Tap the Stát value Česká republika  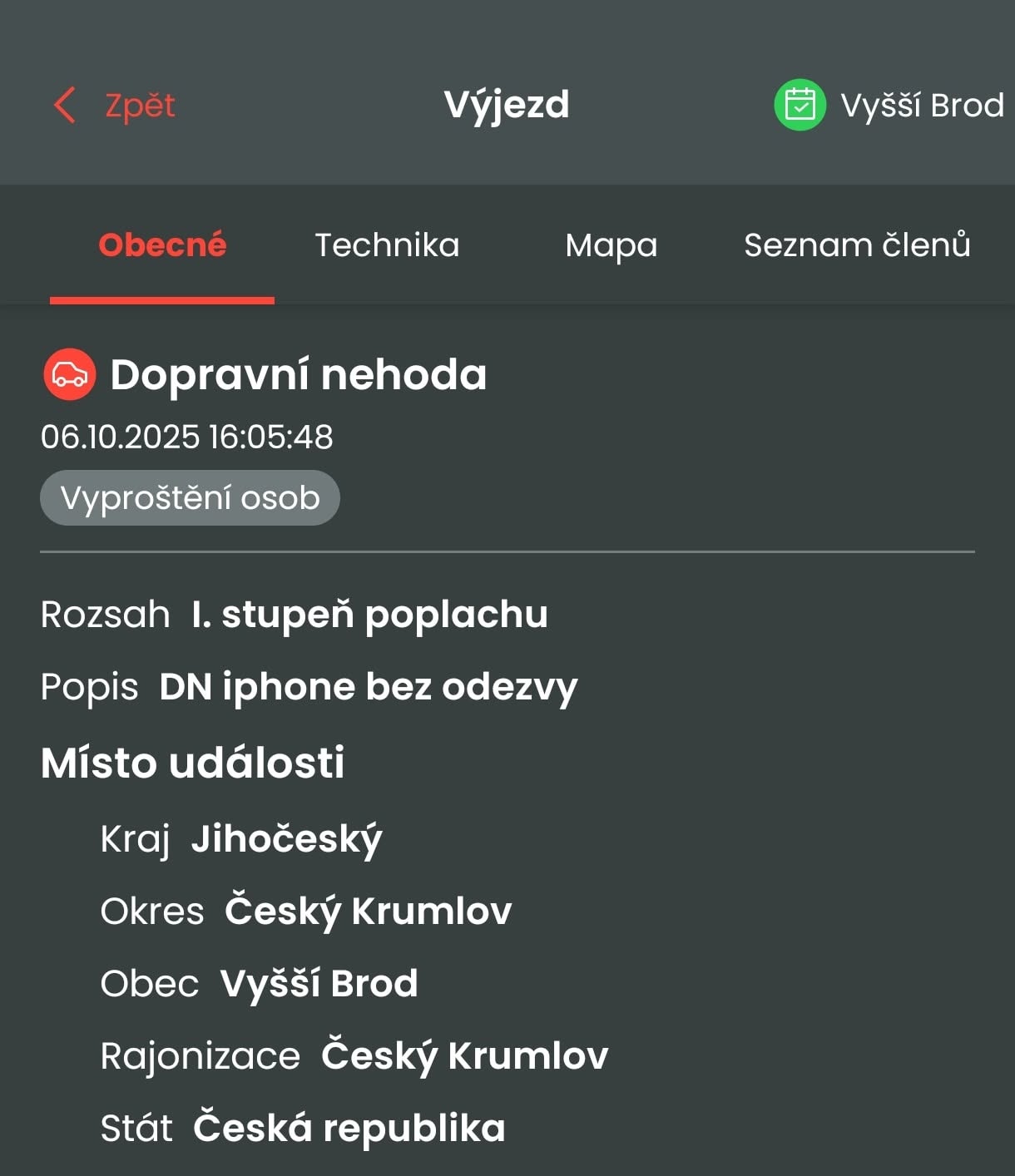point(348,1128)
